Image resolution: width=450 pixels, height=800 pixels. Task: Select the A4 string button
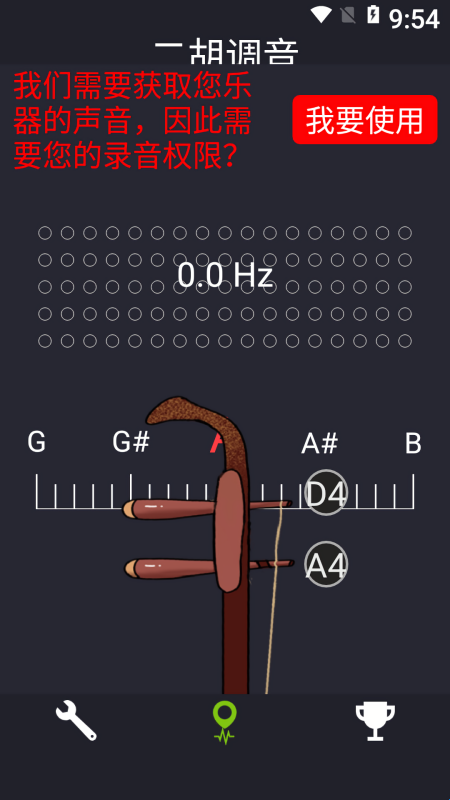(326, 564)
